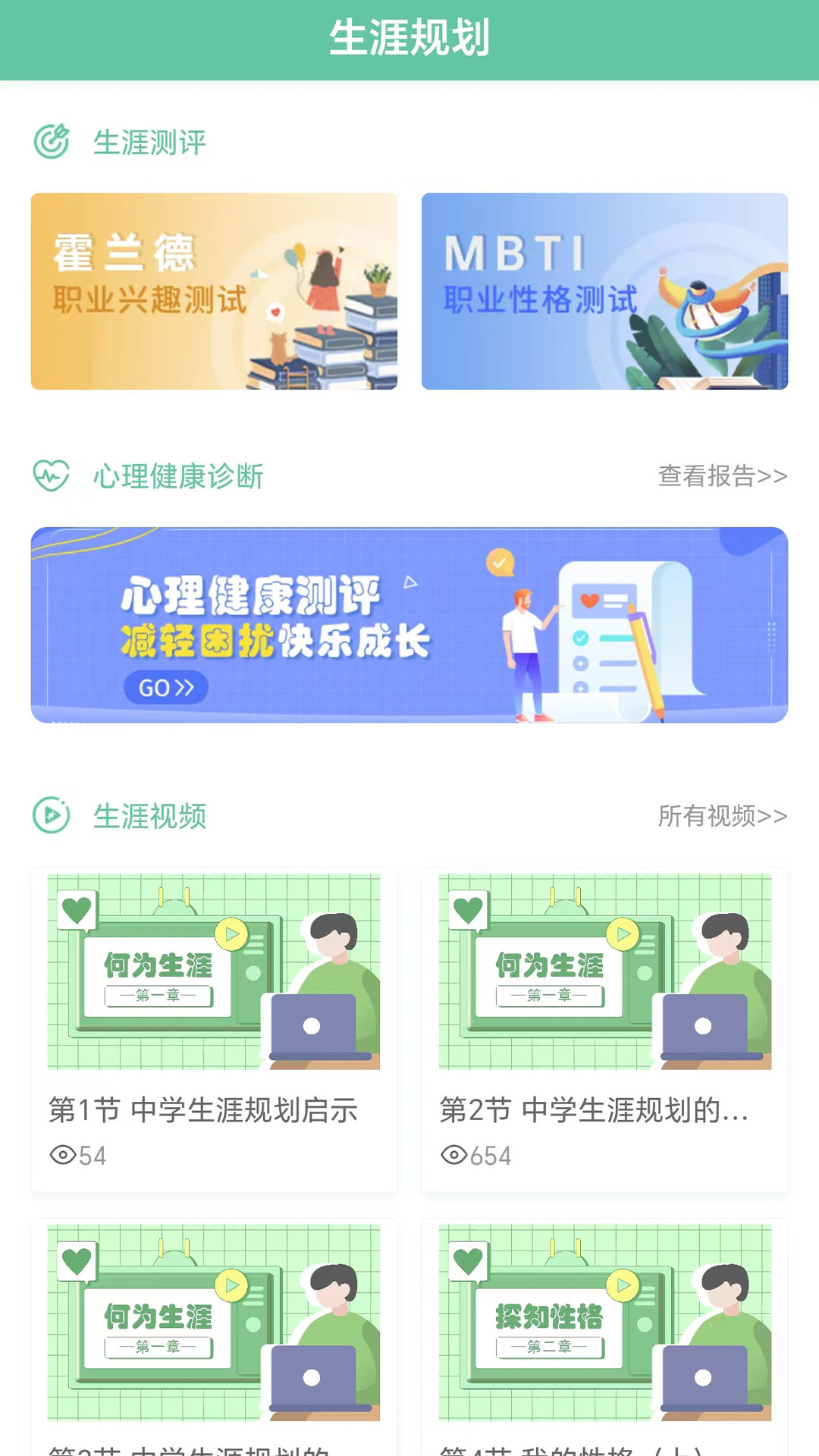Expand all reports via 查看报告>>

click(x=722, y=476)
